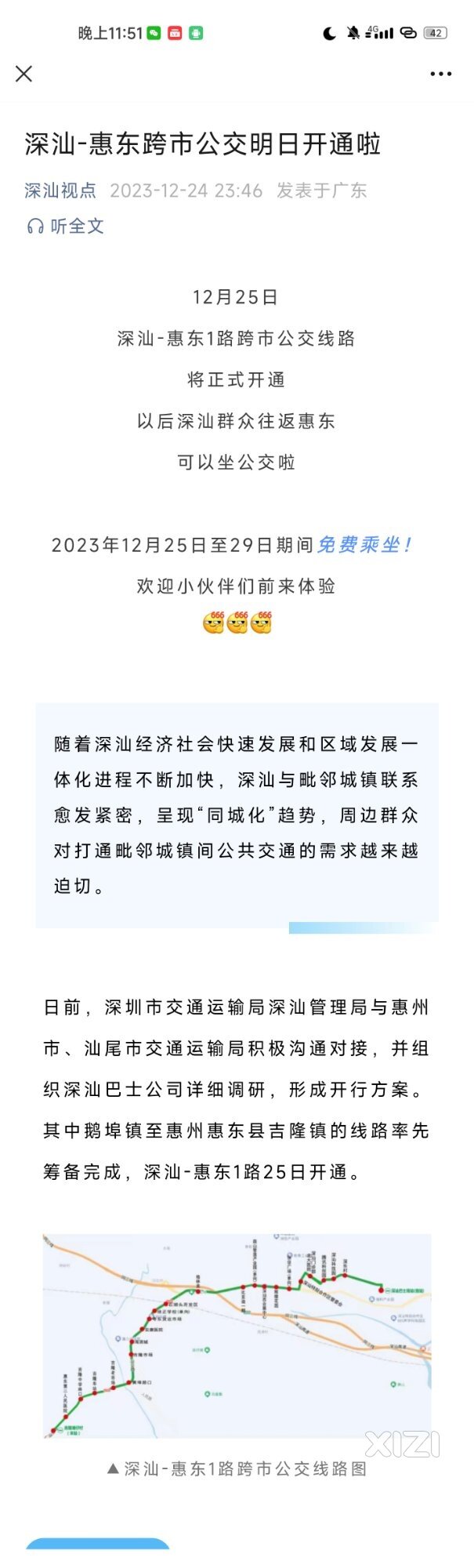View the 深汕-惠东1路 route map image
Viewport: 474px width, 1568px height.
coord(237,1335)
